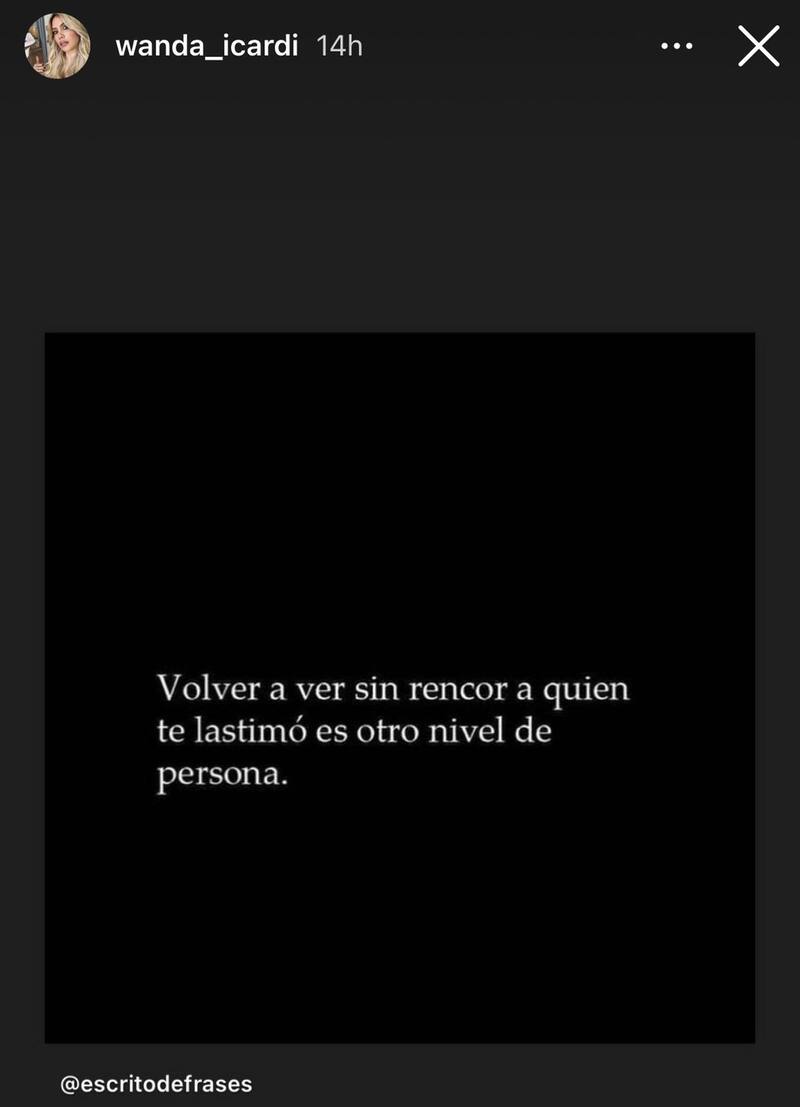Screen dimensions: 800x1107
Task: Open the reshared quote post
Action: [x=400, y=688]
